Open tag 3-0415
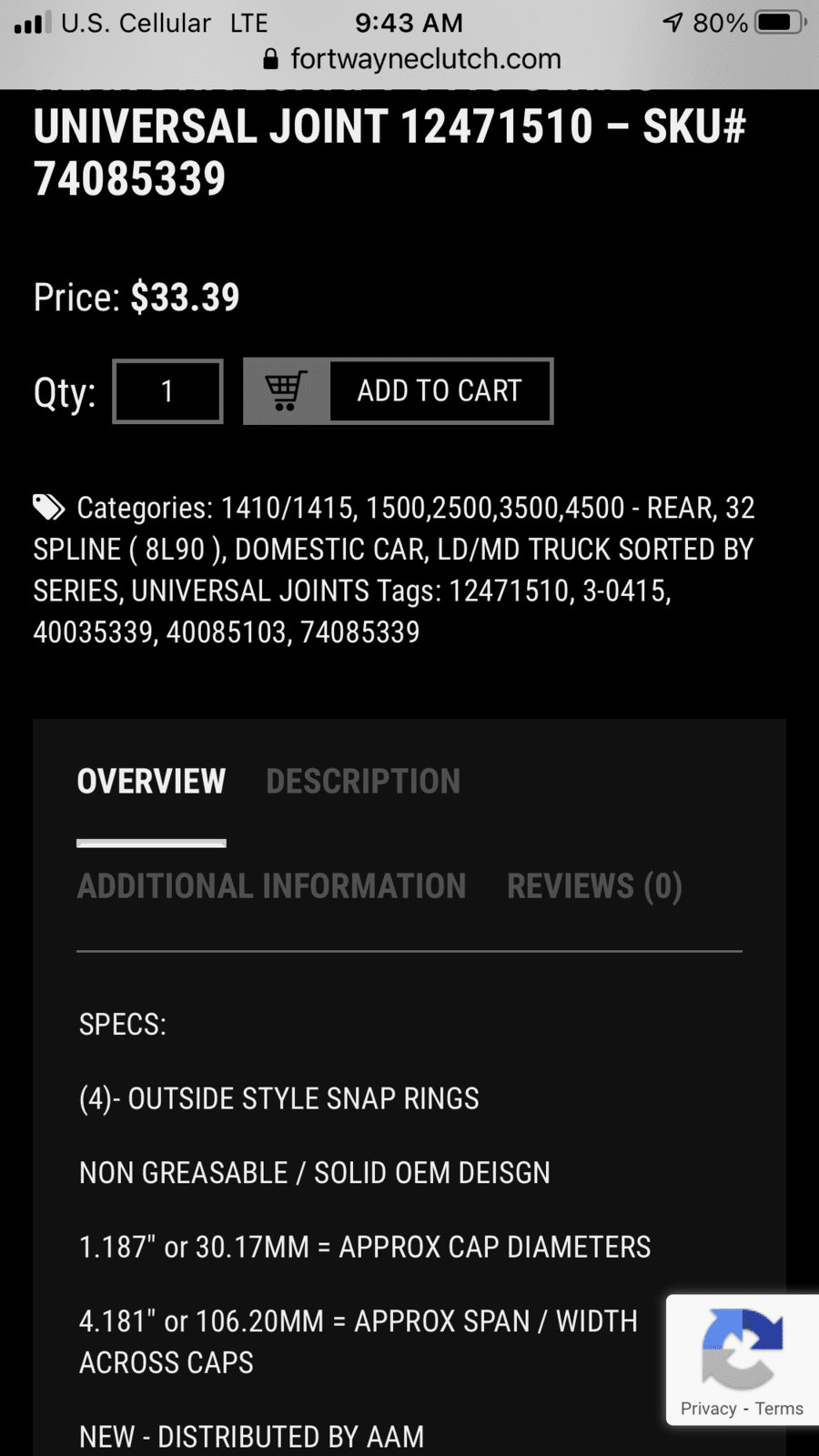819x1456 pixels. point(624,591)
